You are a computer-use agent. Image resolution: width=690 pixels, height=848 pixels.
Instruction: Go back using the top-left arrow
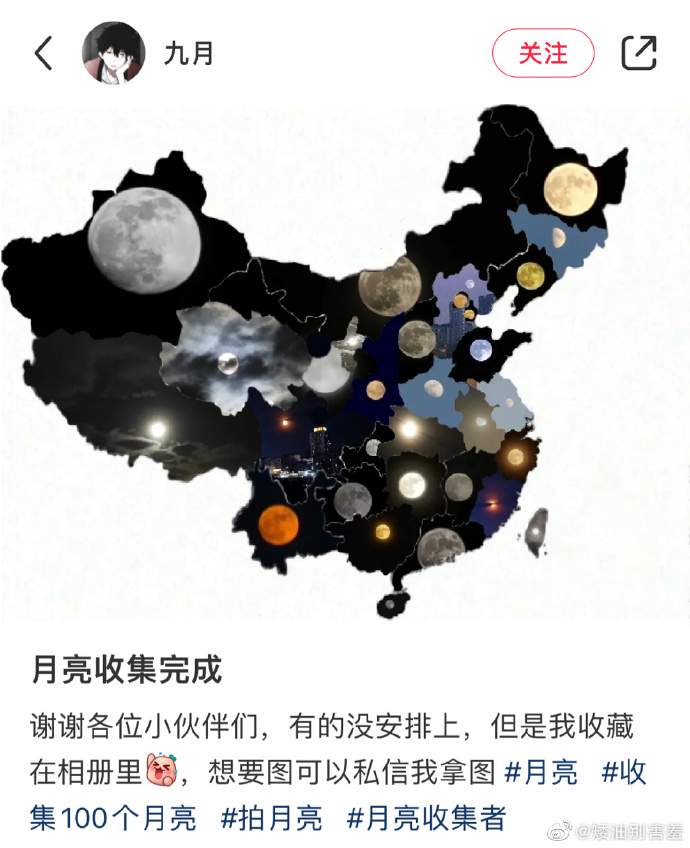43,53
